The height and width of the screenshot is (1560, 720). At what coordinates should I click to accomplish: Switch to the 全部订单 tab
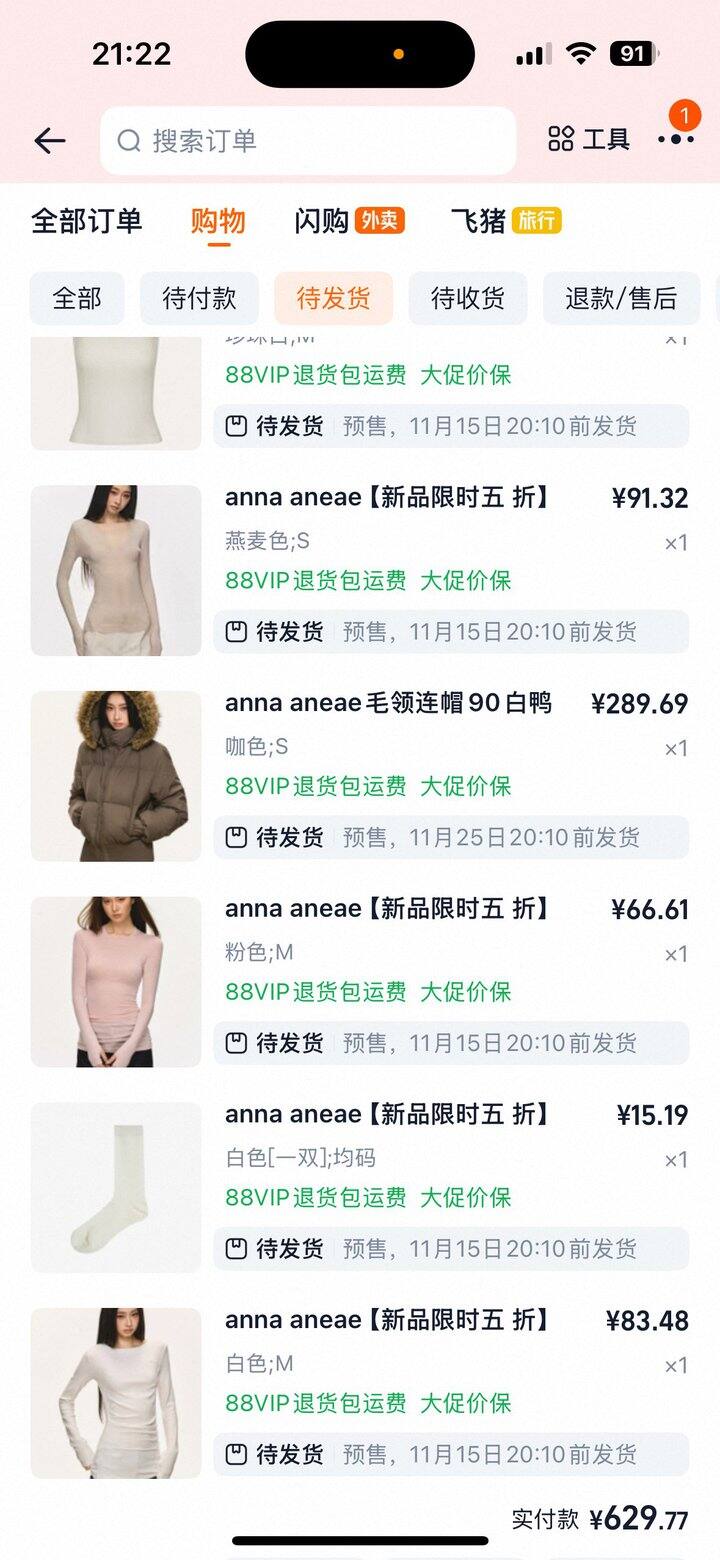tap(87, 221)
